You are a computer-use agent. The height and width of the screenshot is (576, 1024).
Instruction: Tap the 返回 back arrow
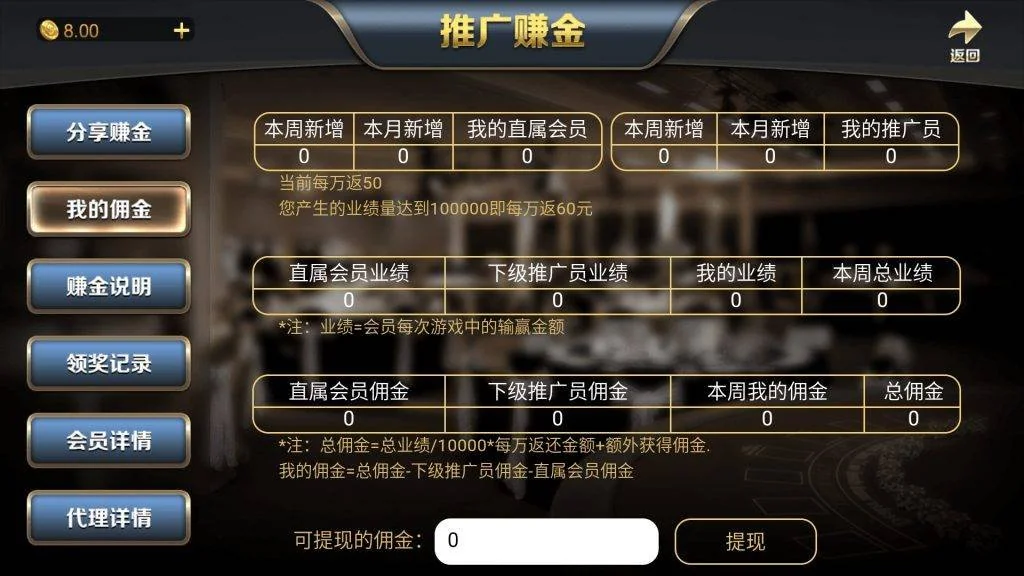coord(964,36)
